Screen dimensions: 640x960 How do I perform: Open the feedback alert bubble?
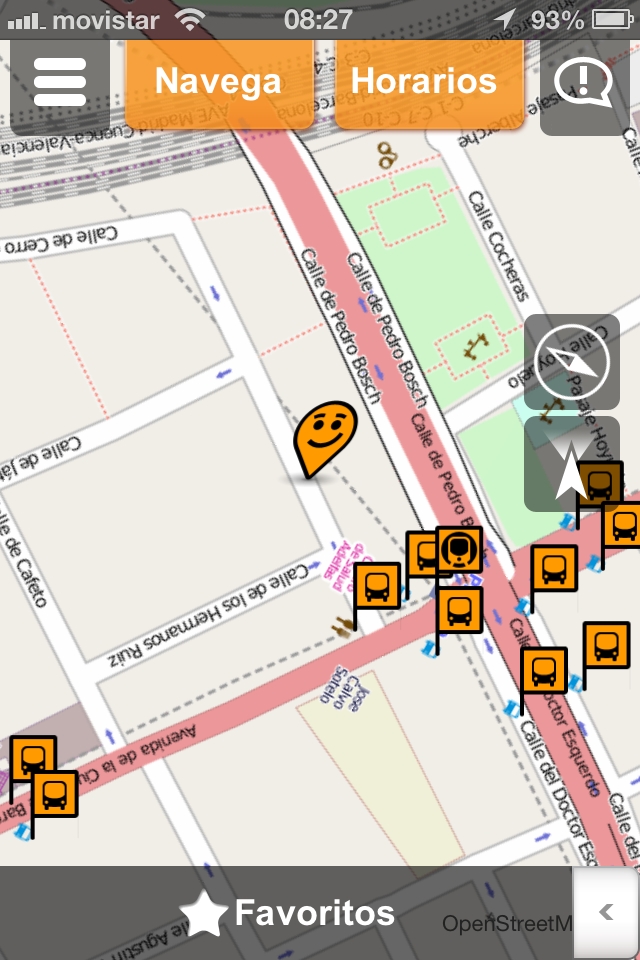click(585, 84)
